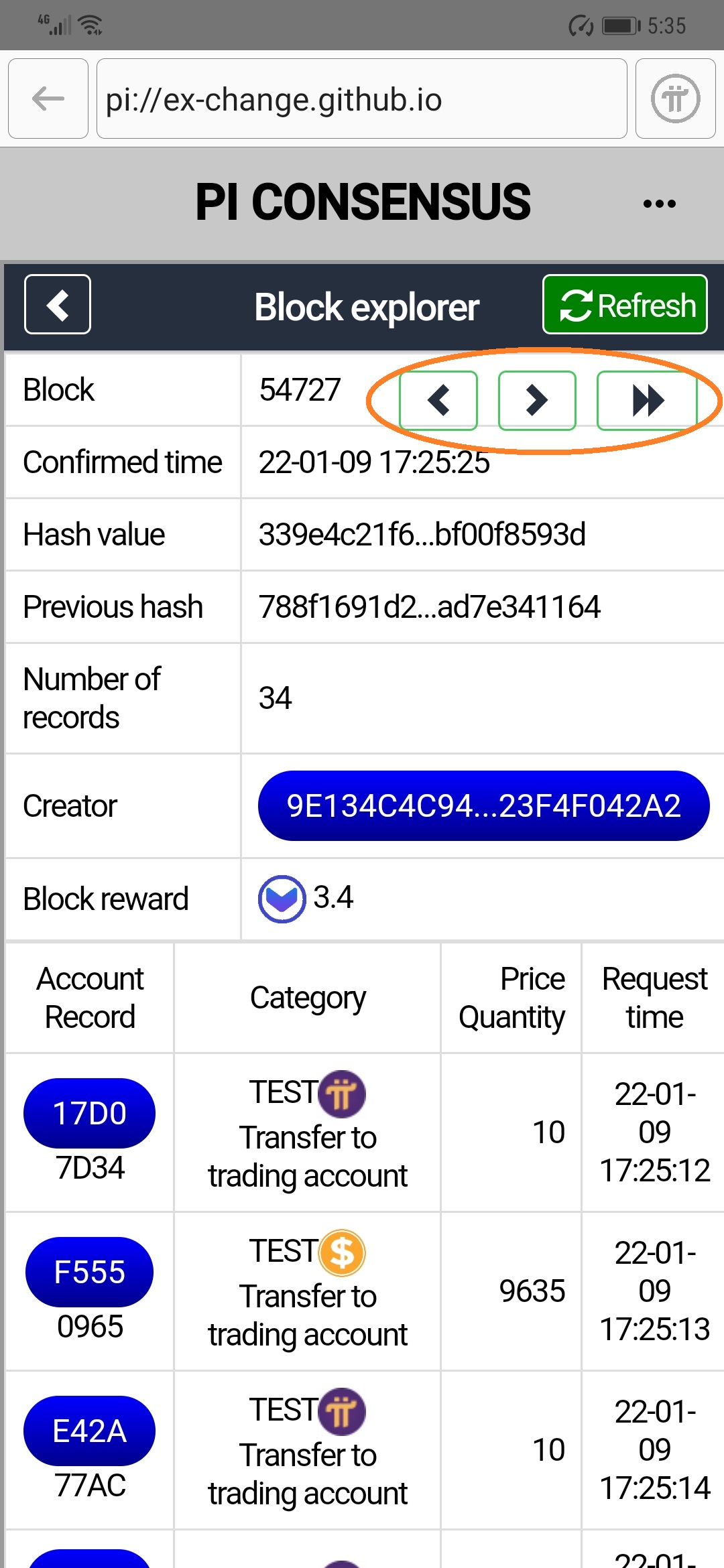Viewport: 724px width, 1568px height.
Task: Edit the pi://ex-change.github.io address bar
Action: click(x=362, y=99)
